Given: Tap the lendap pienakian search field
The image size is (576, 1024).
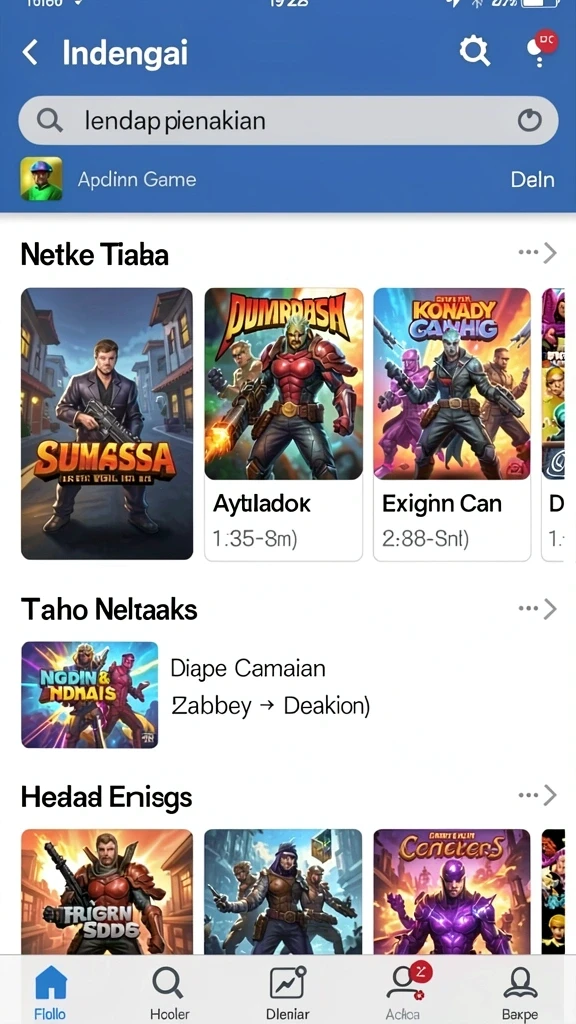Looking at the screenshot, I should tap(288, 121).
